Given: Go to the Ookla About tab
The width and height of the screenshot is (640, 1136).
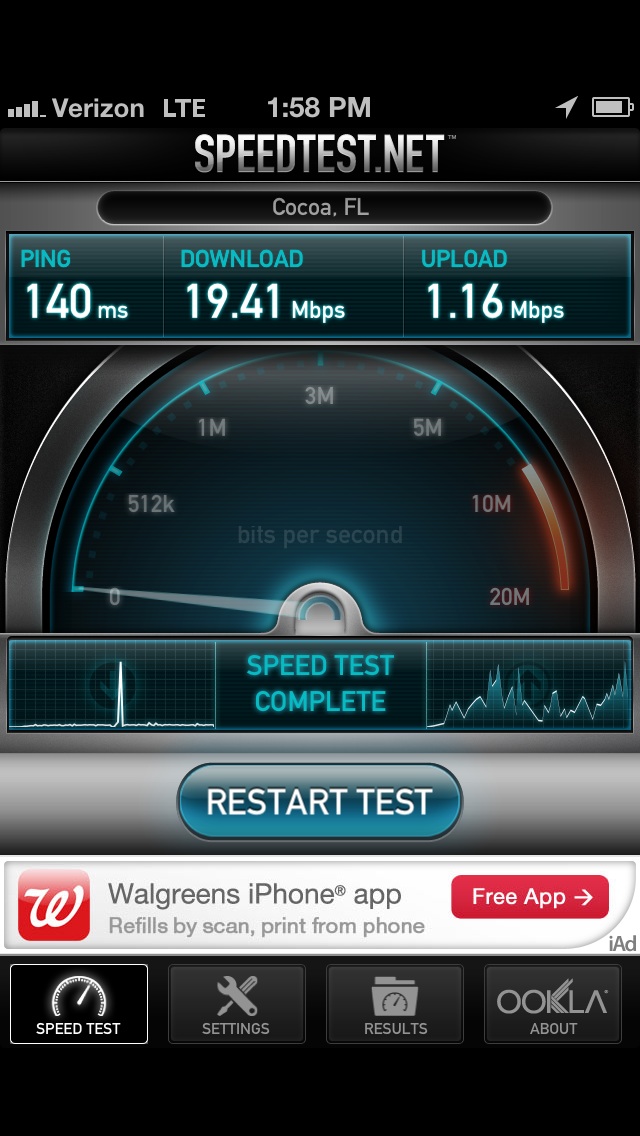Looking at the screenshot, I should (x=553, y=1004).
